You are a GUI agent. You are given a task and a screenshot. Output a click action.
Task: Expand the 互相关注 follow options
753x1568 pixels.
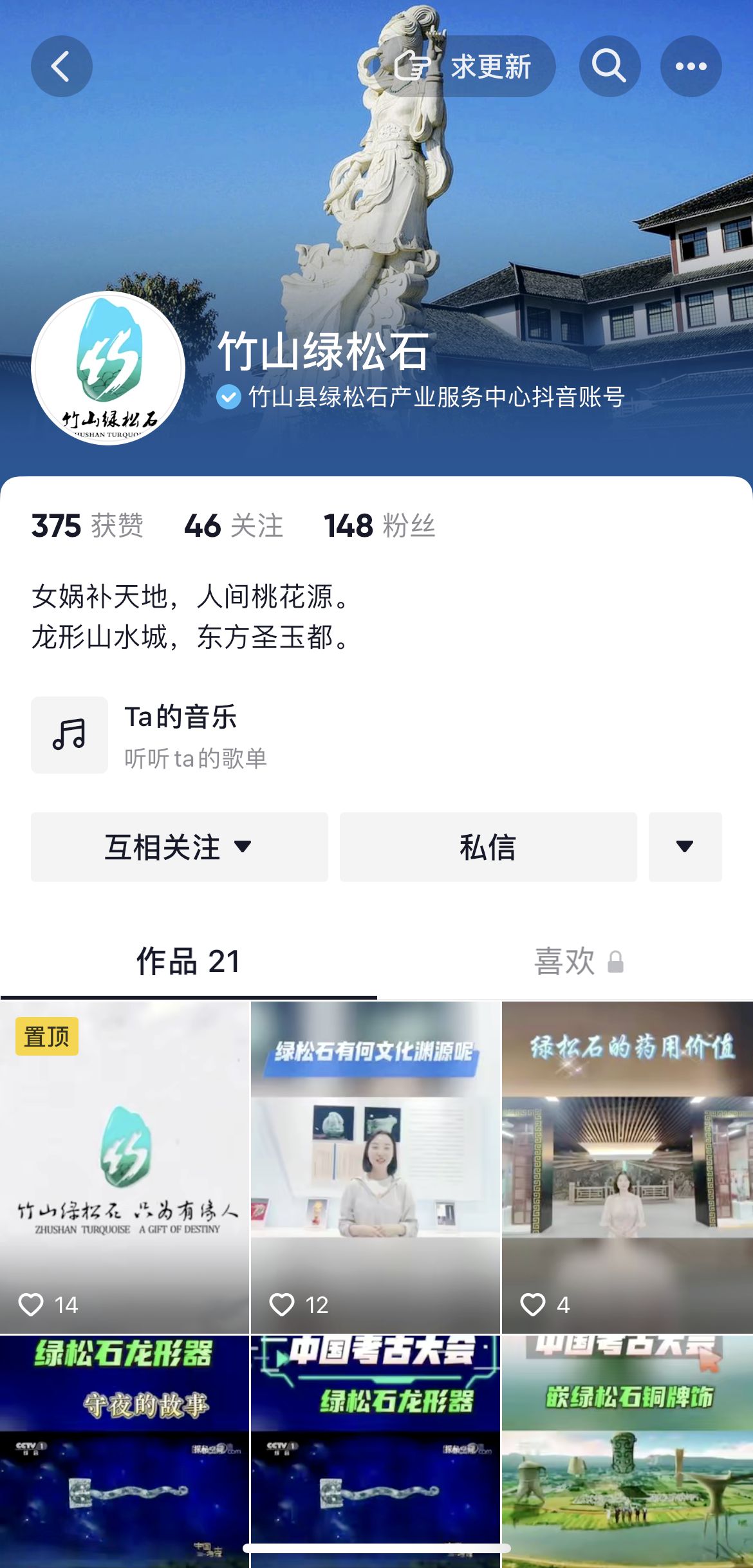coord(179,846)
